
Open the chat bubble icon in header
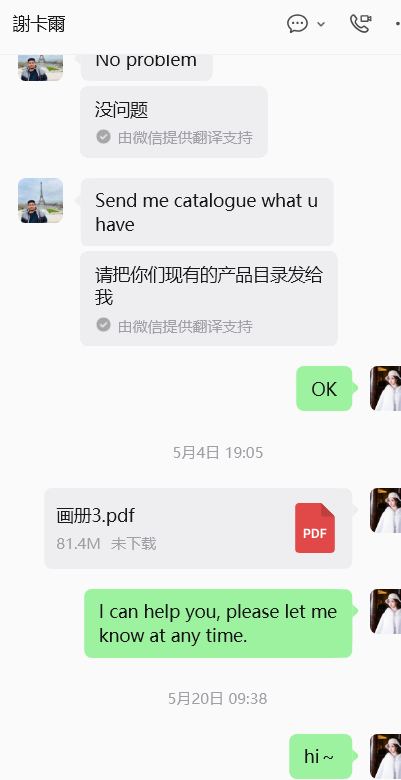coord(298,23)
